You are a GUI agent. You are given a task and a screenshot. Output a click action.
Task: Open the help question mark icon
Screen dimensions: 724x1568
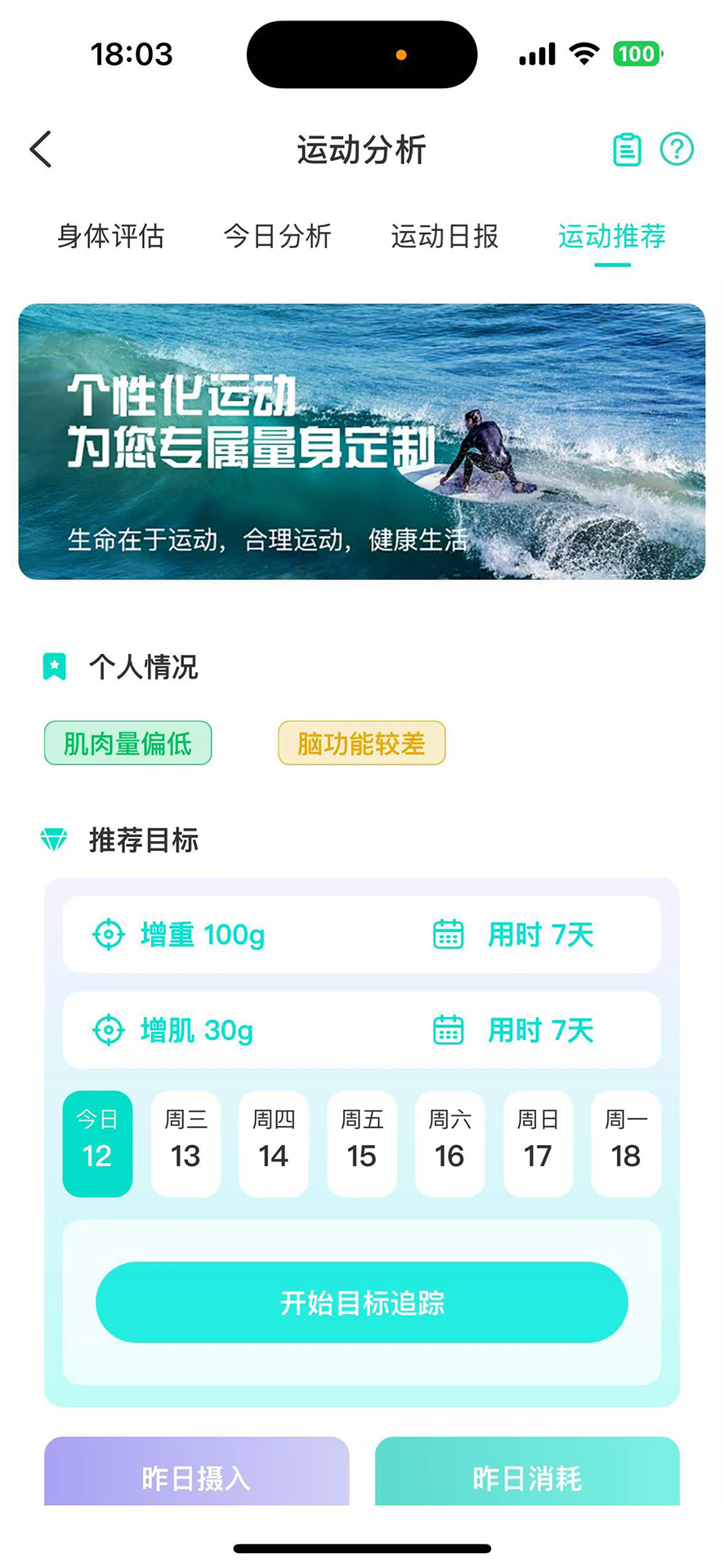[677, 149]
